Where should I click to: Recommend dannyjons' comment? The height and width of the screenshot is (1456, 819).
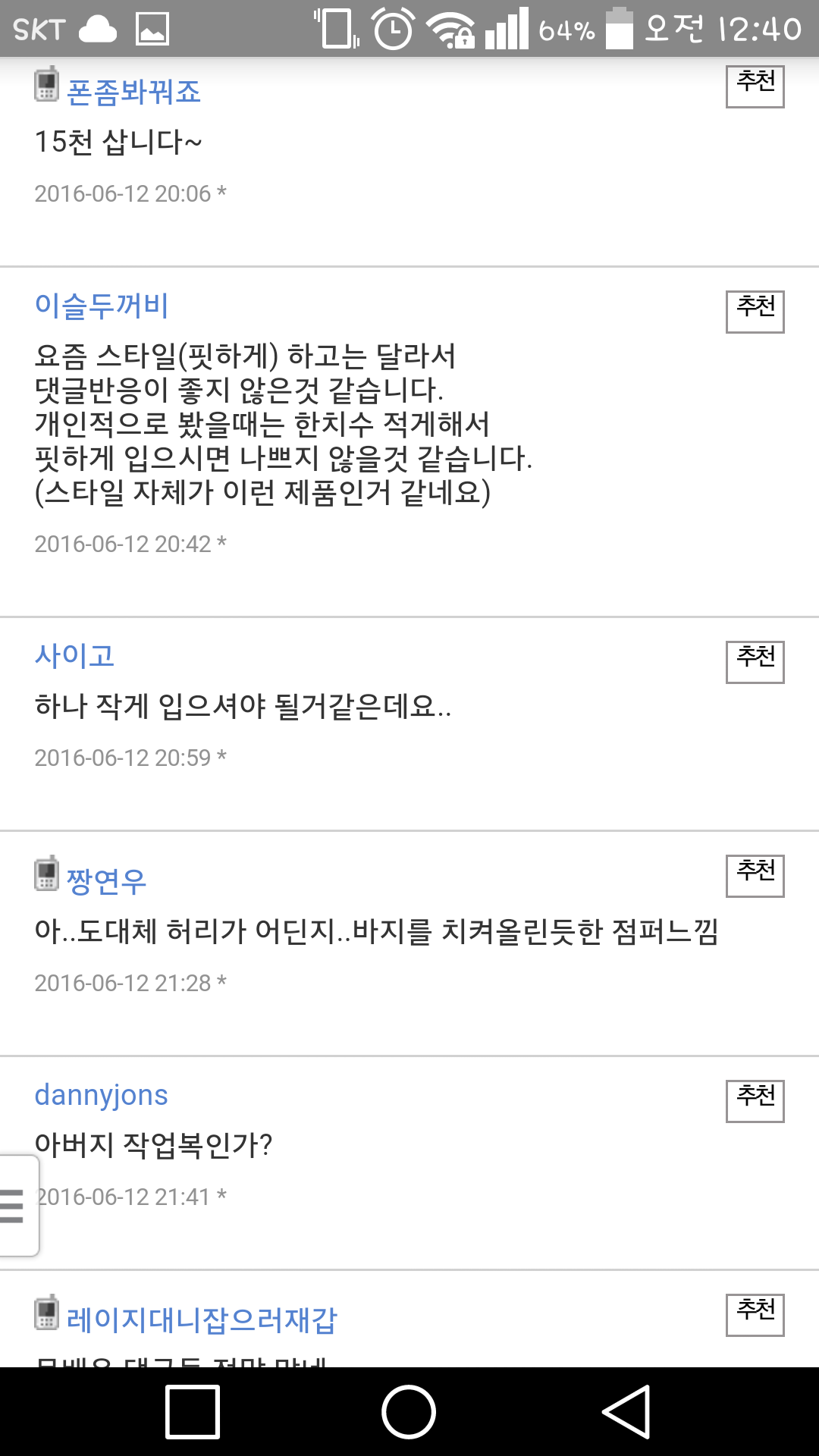tap(755, 1100)
